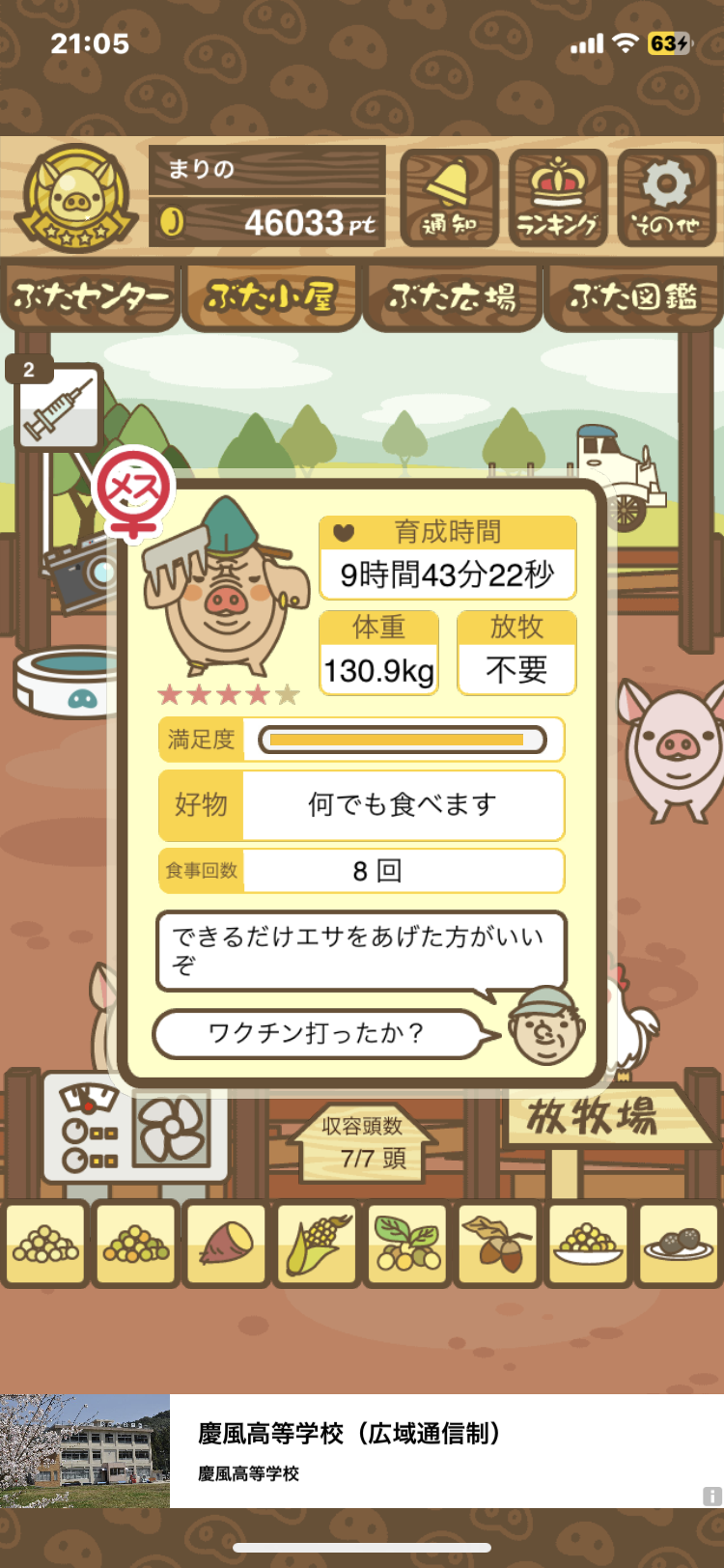Screen dimensions: 724x1568
Task: Open the ランキング rankings
Action: [558, 198]
